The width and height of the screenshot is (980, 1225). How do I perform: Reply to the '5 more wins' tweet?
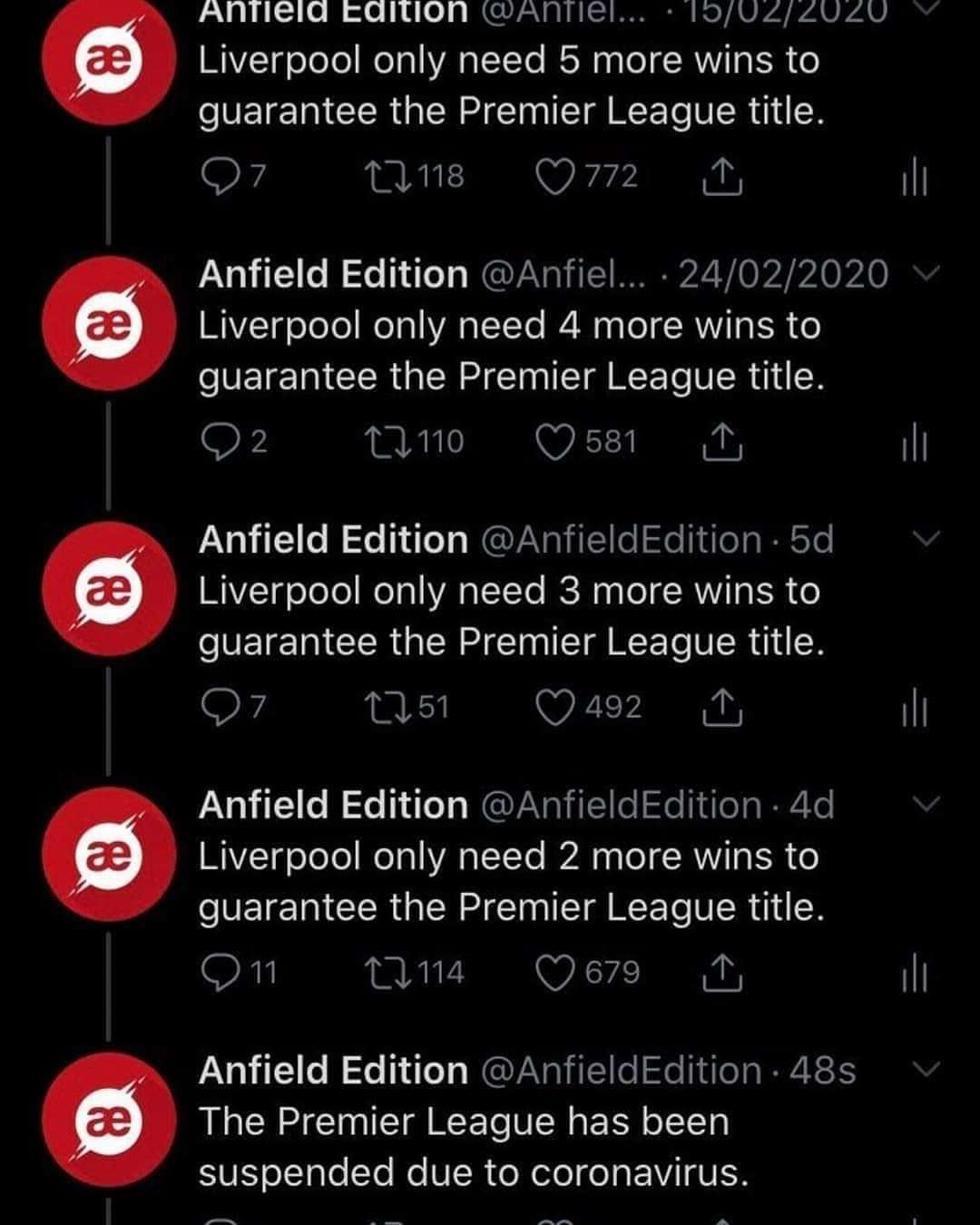[218, 176]
